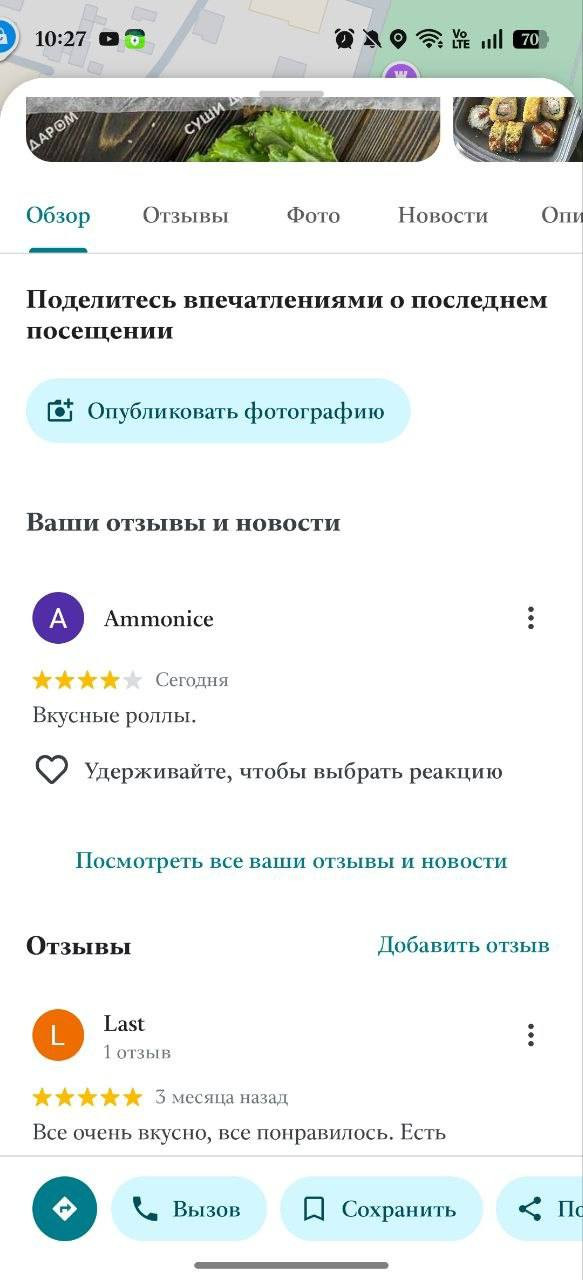Image resolution: width=583 pixels, height=1280 pixels.
Task: Open overflow menu on Last's review
Action: click(531, 1035)
